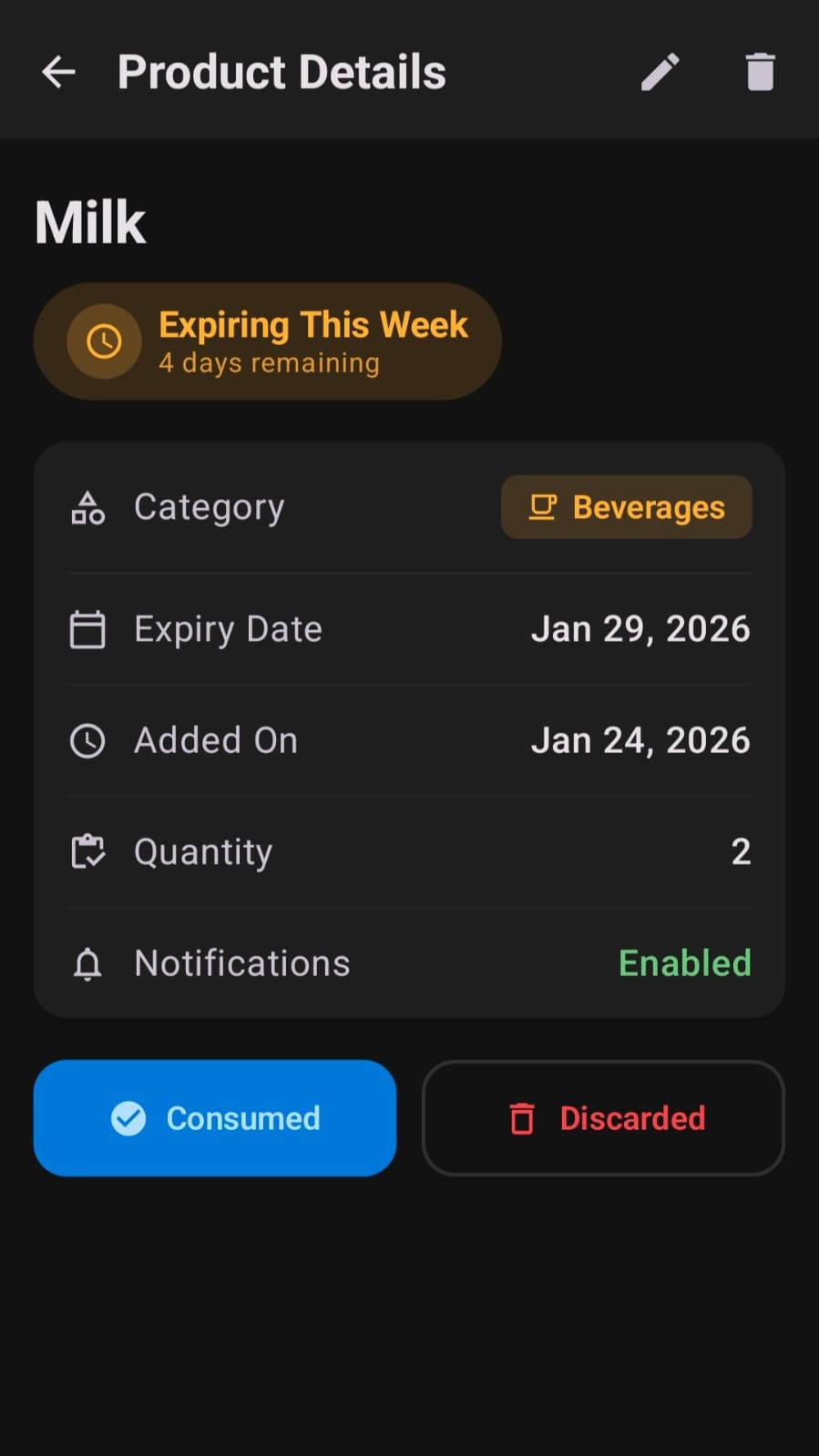Tap the clipboard icon beside Quantity

pos(87,851)
